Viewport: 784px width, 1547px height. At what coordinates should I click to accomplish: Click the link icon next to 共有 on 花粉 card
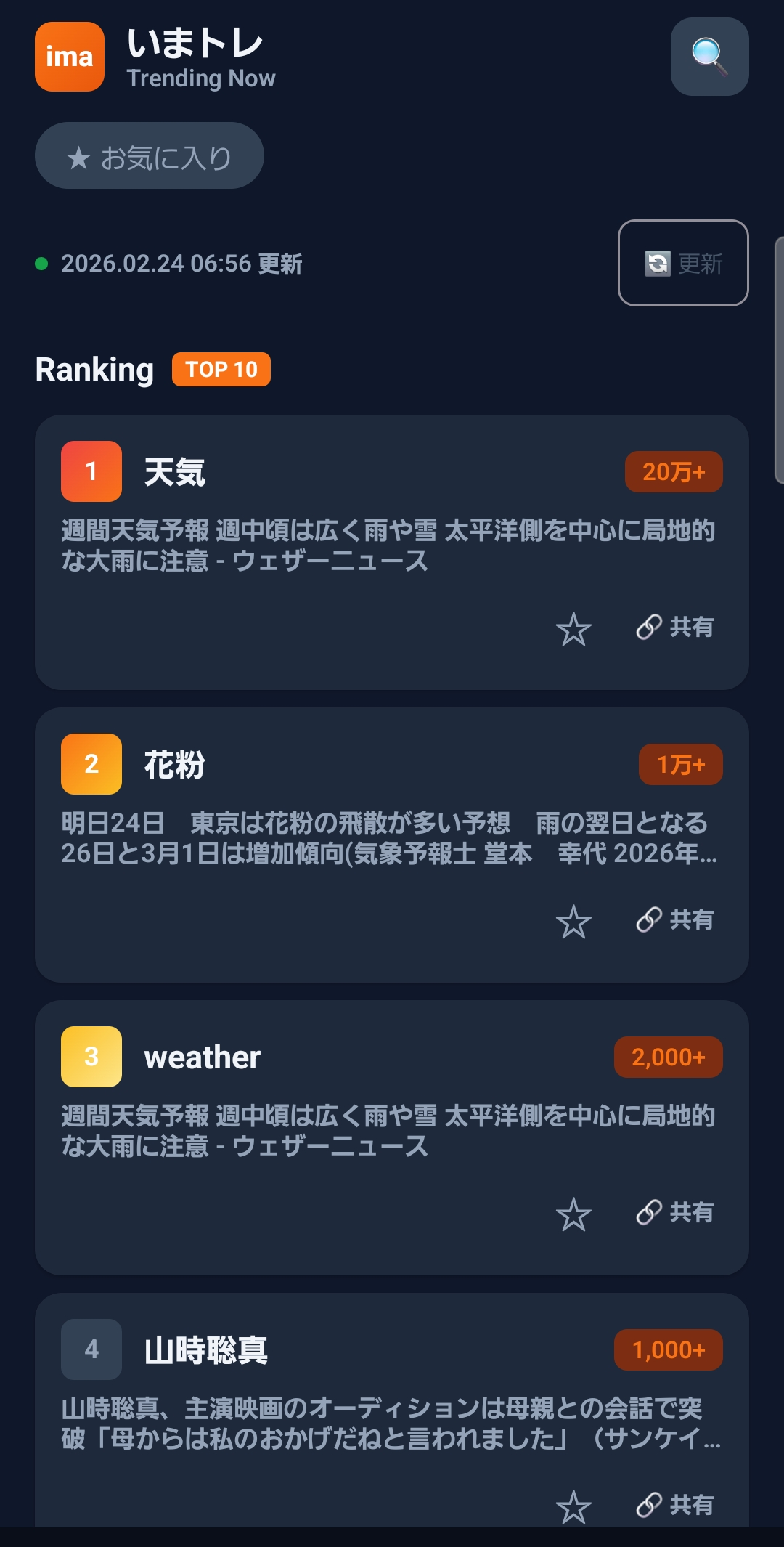pyautogui.click(x=648, y=919)
